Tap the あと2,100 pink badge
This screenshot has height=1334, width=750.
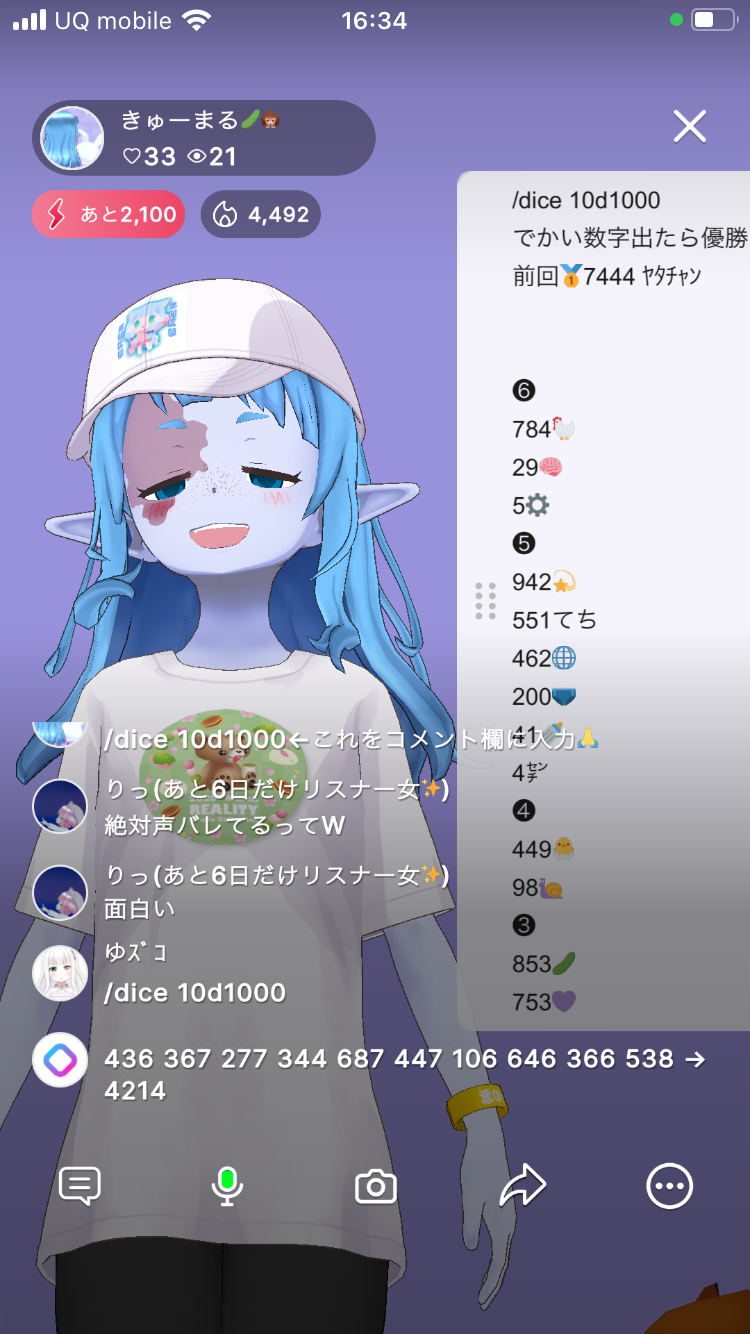click(109, 214)
